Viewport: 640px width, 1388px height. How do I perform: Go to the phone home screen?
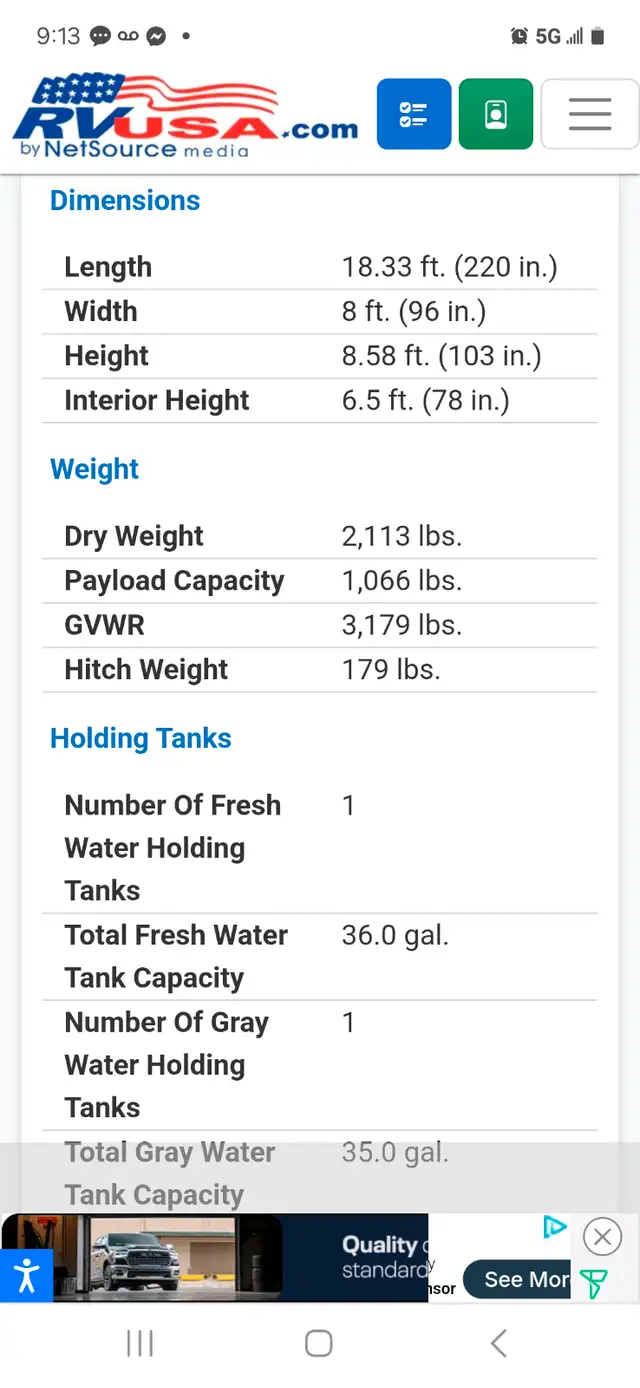point(319,1343)
